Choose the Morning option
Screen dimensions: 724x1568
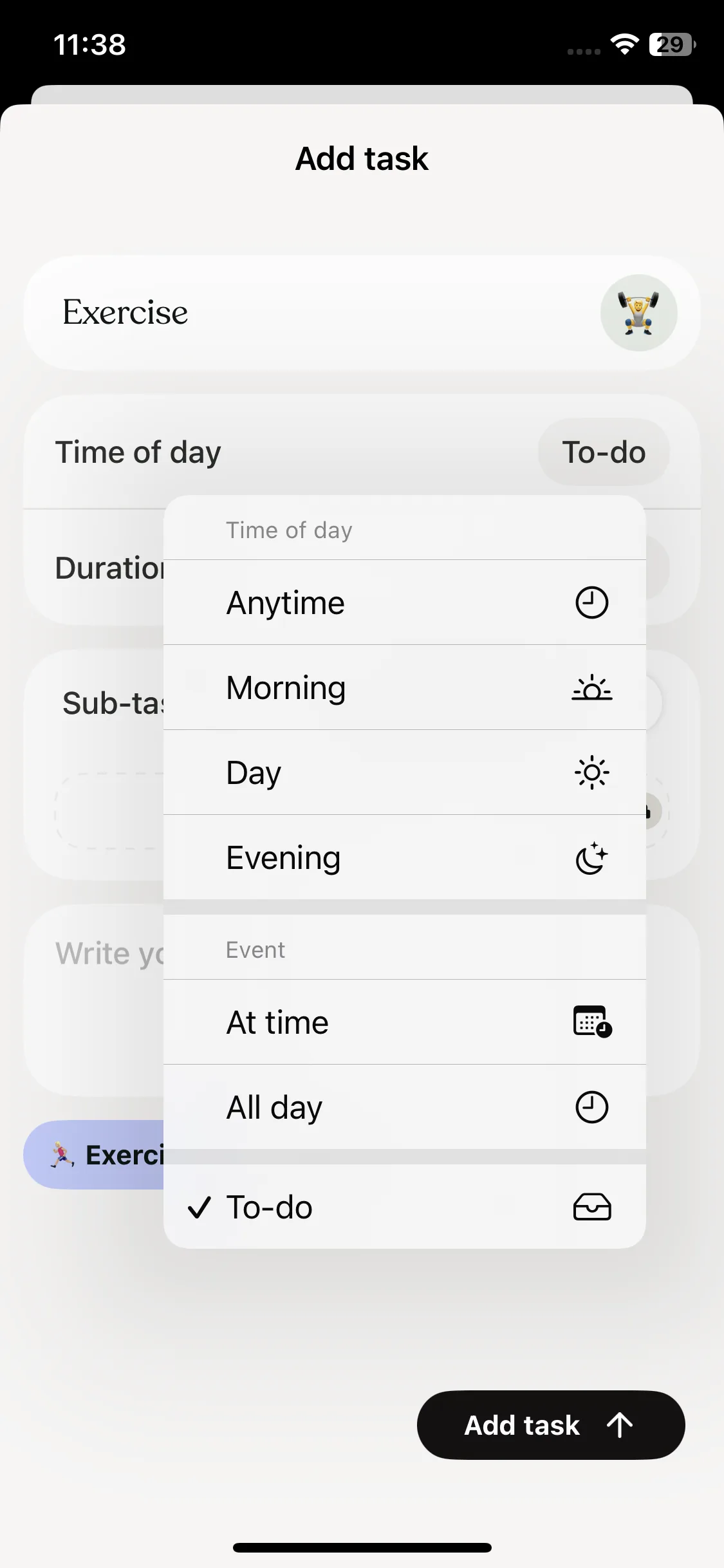(x=404, y=688)
